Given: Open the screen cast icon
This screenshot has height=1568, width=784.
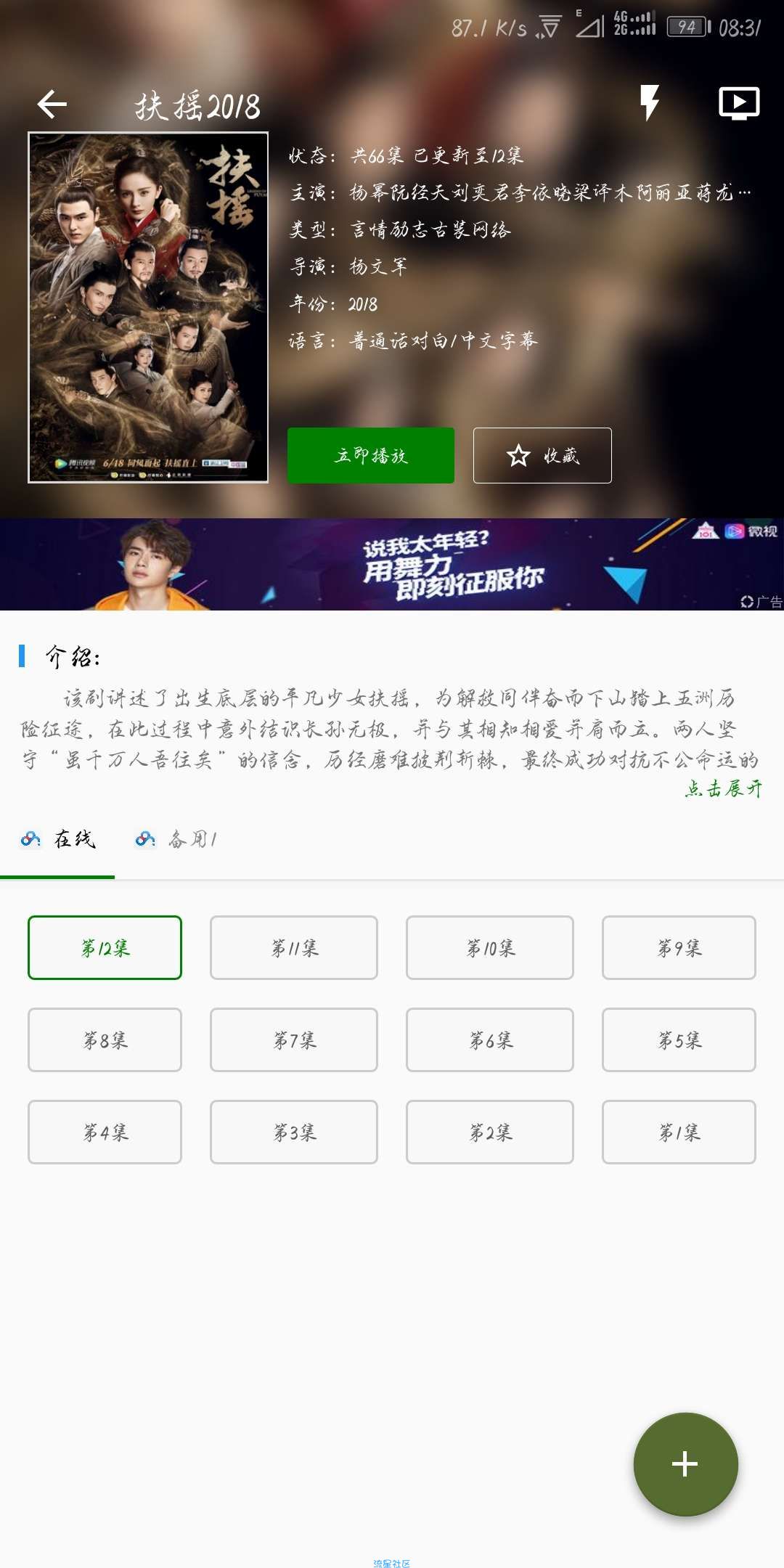Looking at the screenshot, I should [739, 104].
